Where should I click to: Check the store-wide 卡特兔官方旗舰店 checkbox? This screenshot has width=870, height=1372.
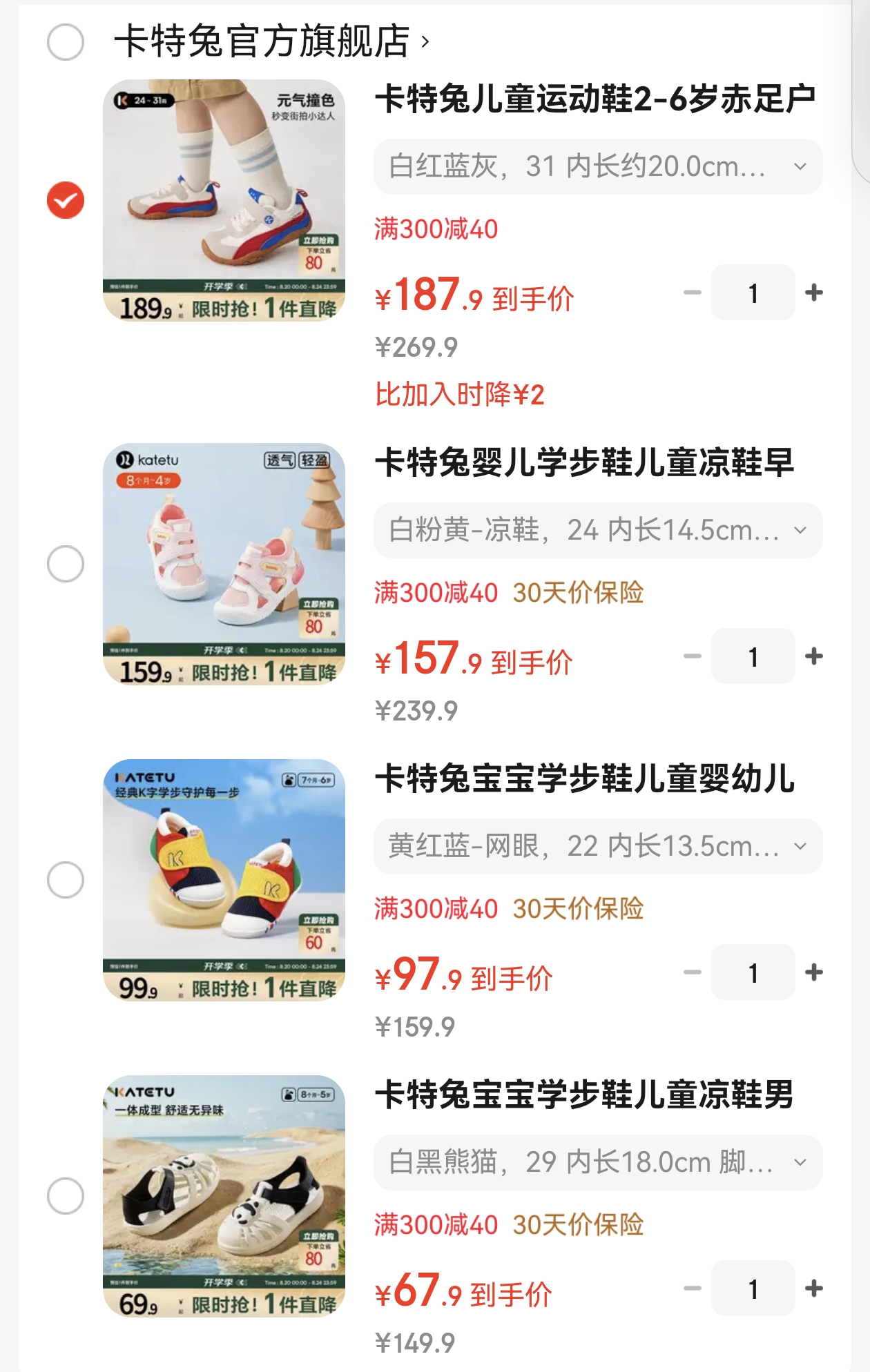64,43
